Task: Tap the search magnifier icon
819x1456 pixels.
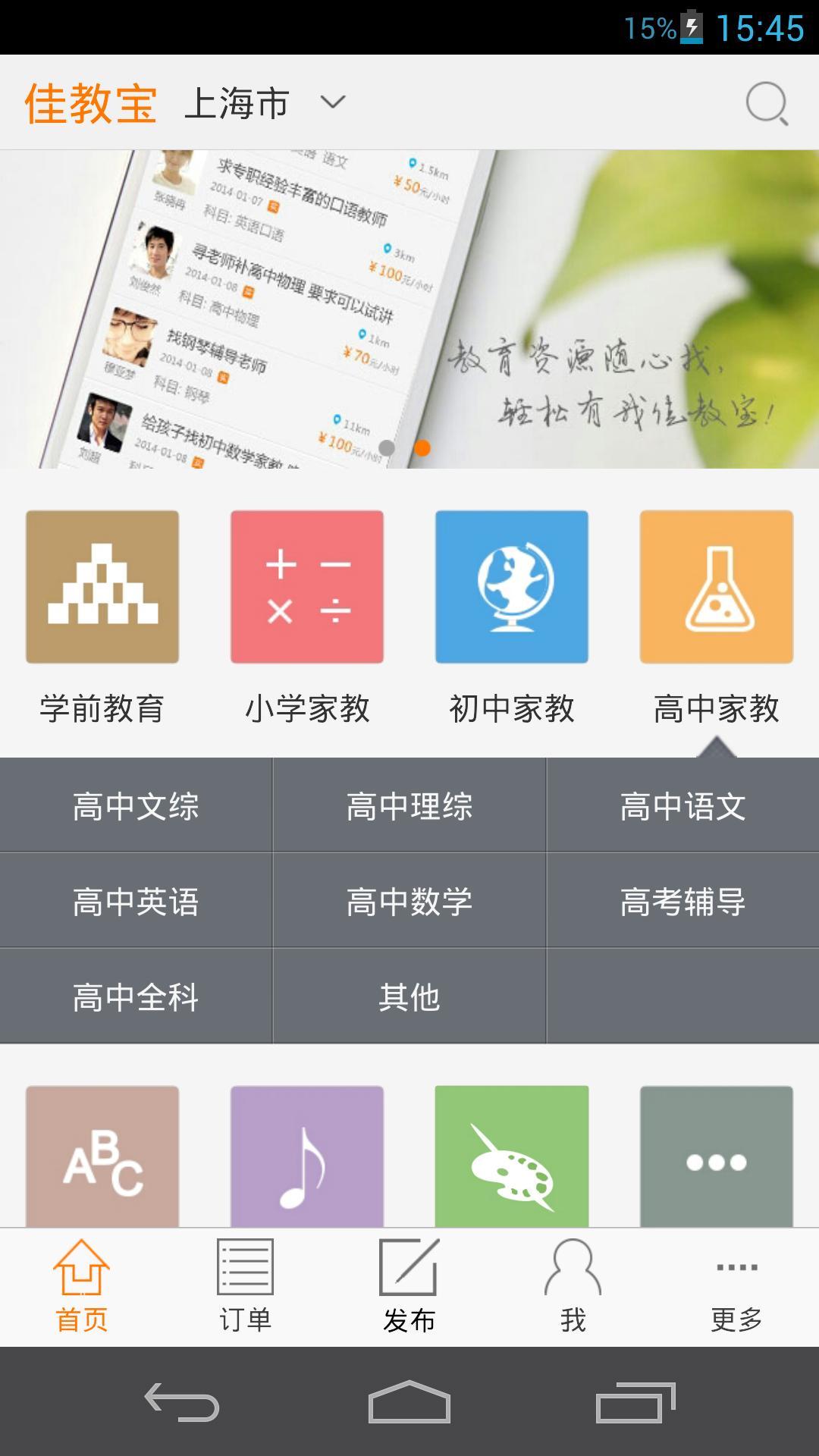Action: [x=768, y=102]
